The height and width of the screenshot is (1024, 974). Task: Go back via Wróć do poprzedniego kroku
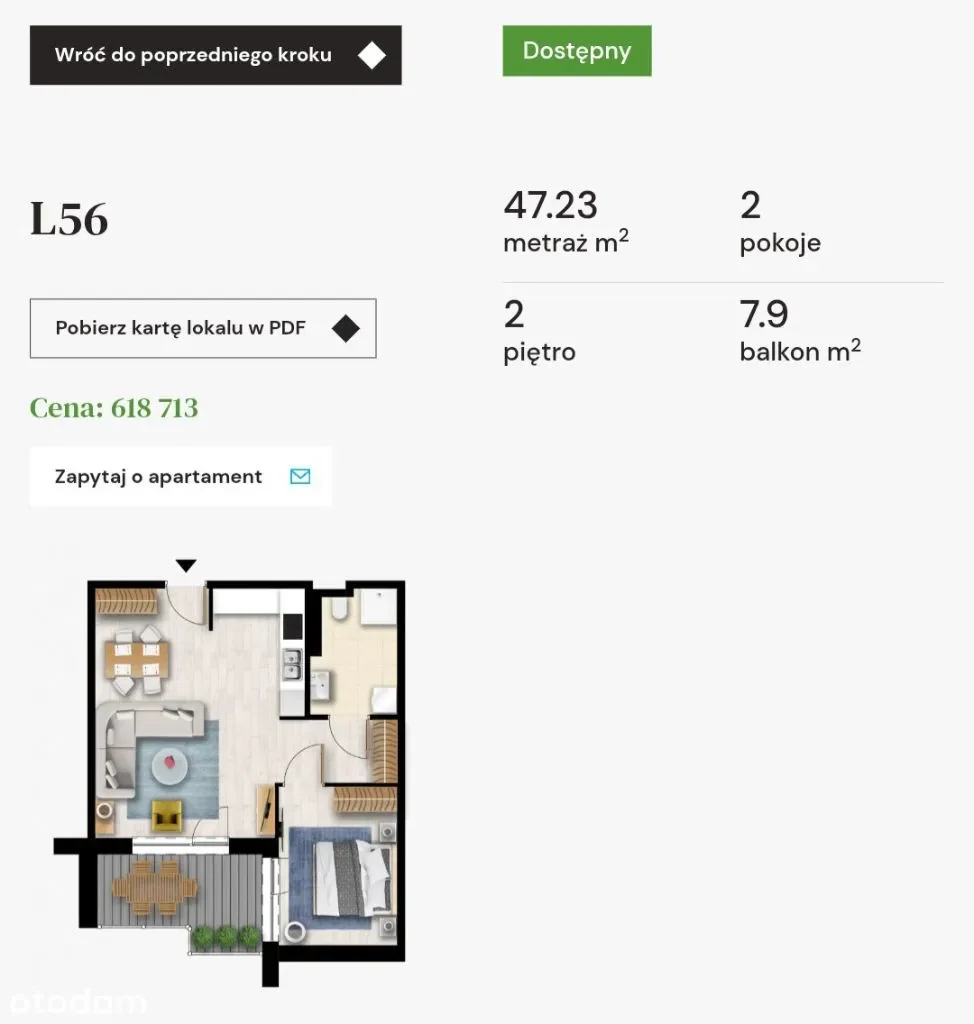tap(215, 55)
